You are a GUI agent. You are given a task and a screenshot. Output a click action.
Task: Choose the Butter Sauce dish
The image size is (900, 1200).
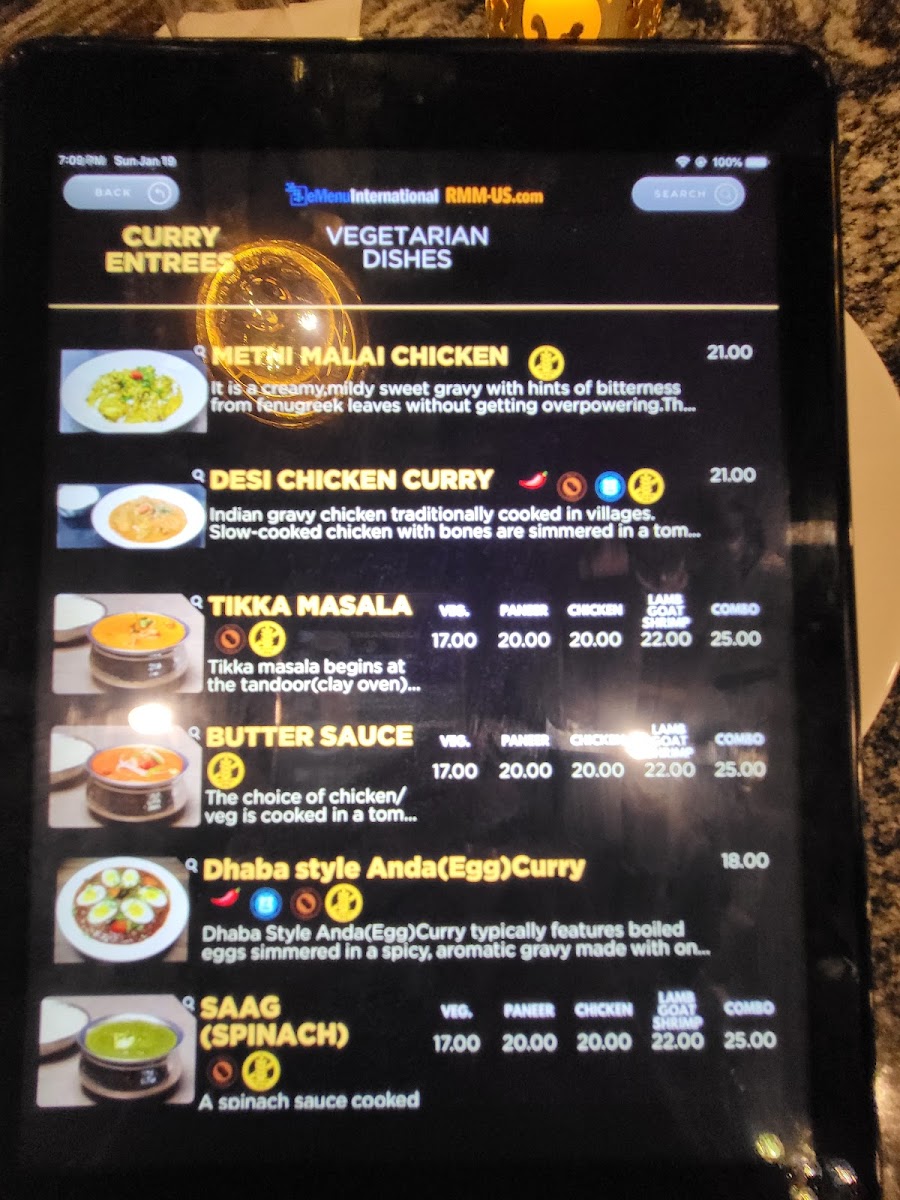point(309,737)
